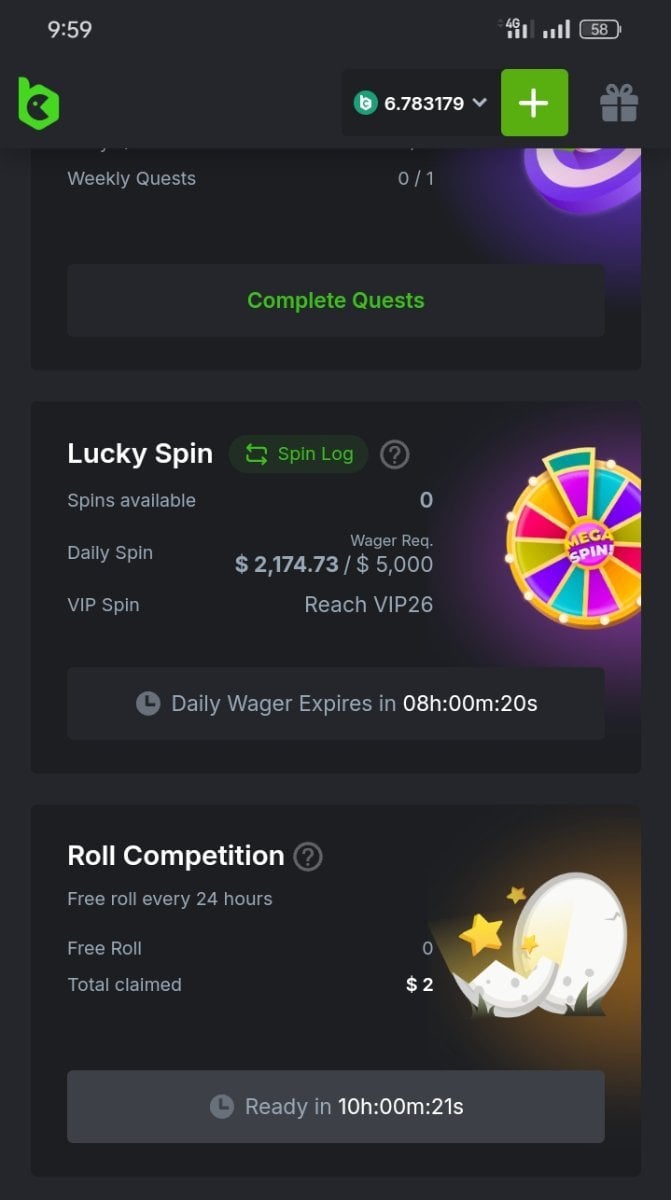Open the Spin Log
The image size is (671, 1200).
(299, 454)
